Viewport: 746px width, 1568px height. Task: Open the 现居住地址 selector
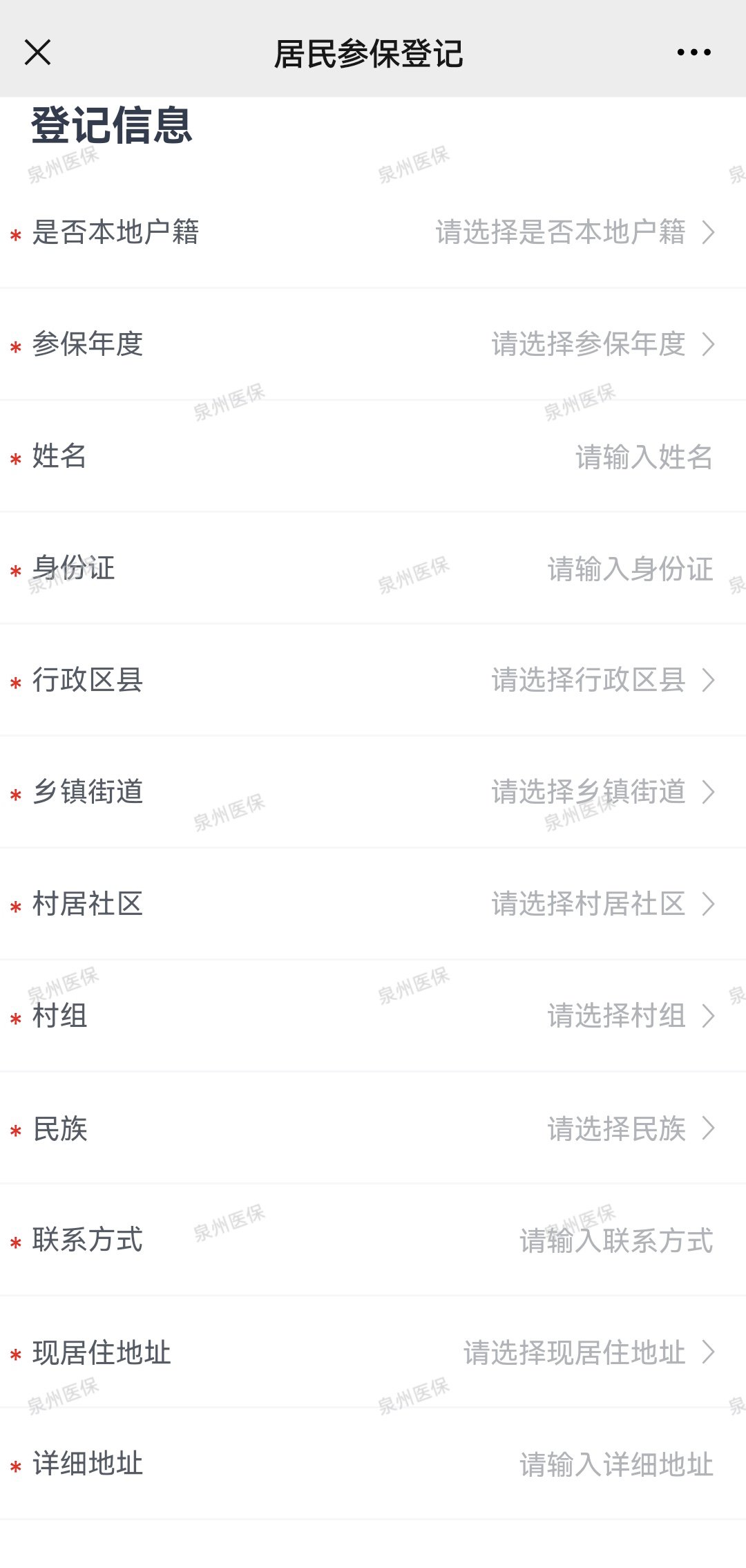373,1352
